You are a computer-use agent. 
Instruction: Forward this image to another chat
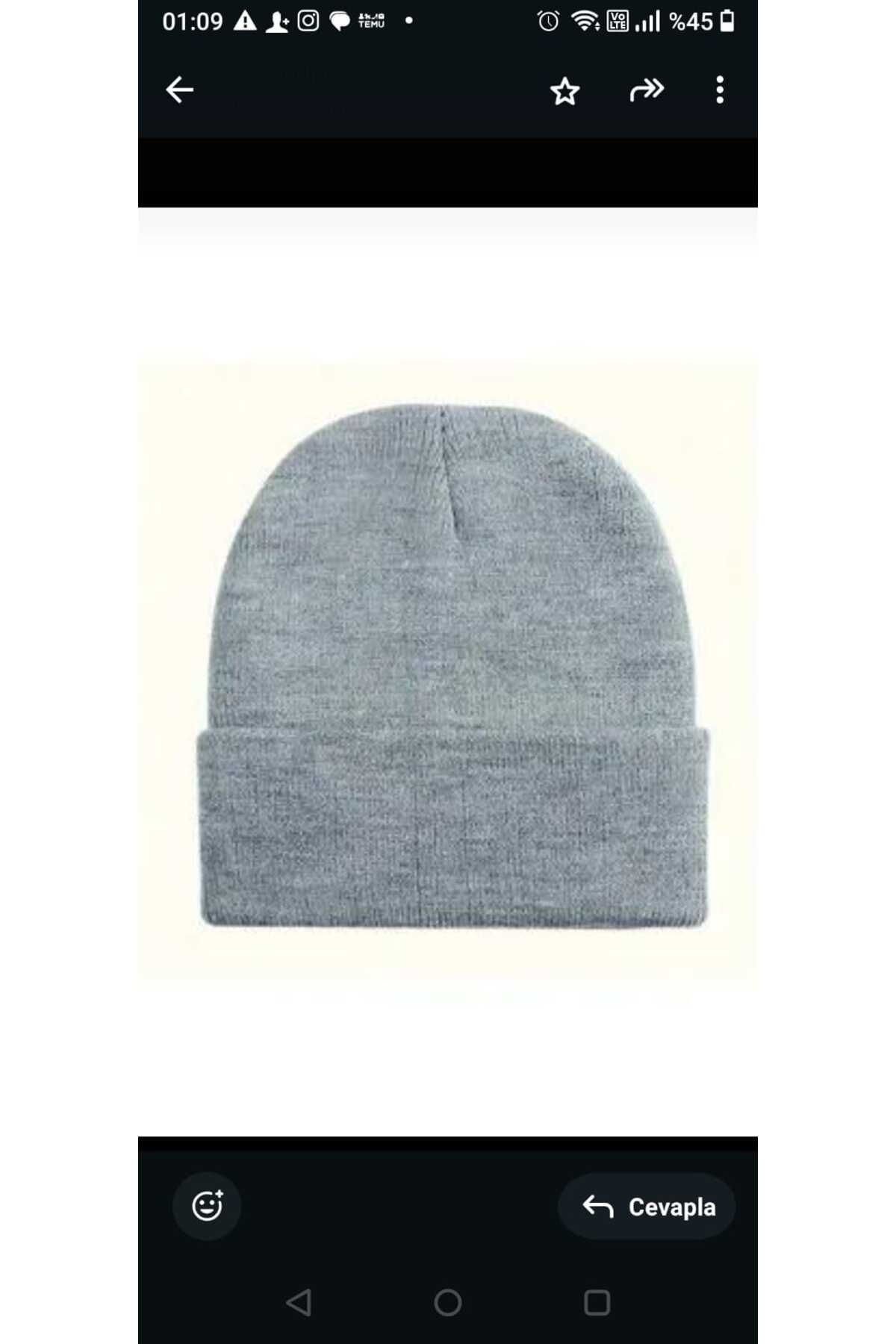click(647, 90)
